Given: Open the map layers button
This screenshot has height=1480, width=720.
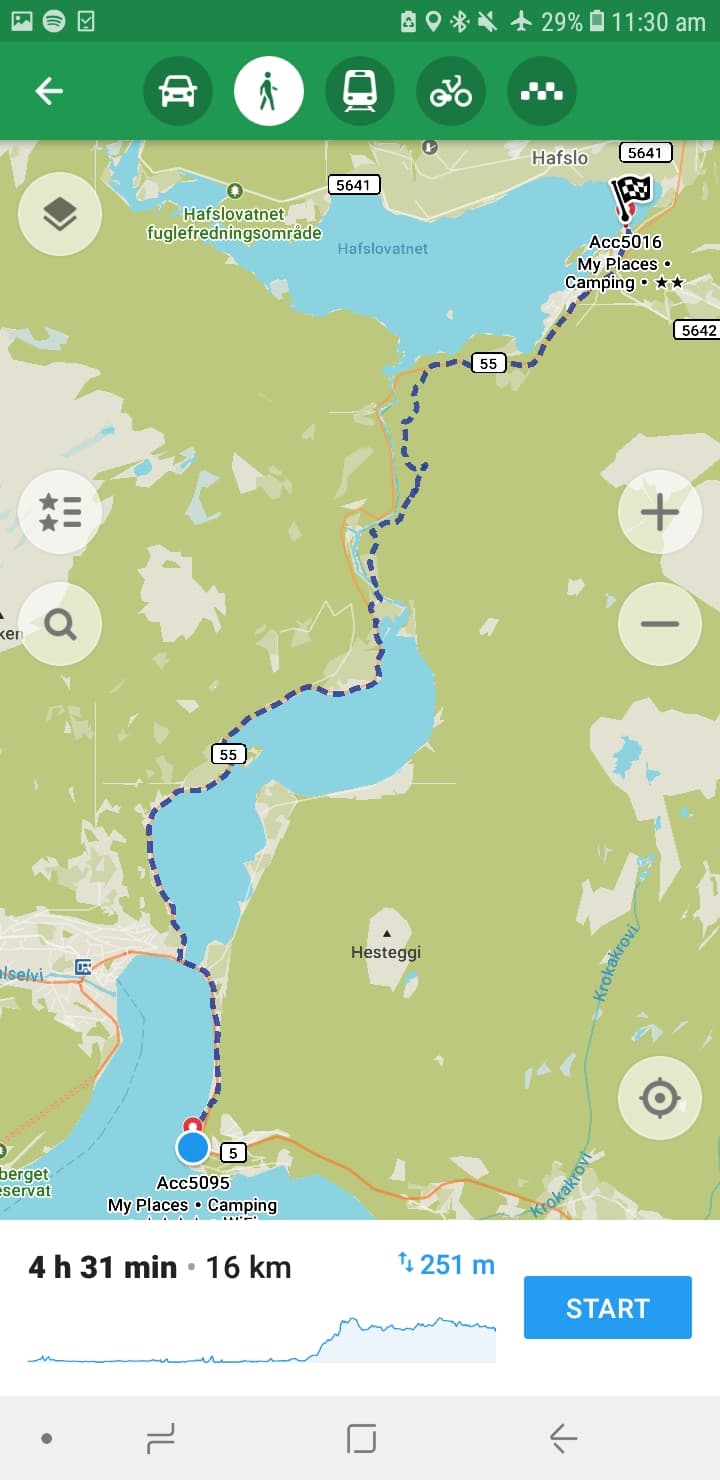Looking at the screenshot, I should (60, 213).
